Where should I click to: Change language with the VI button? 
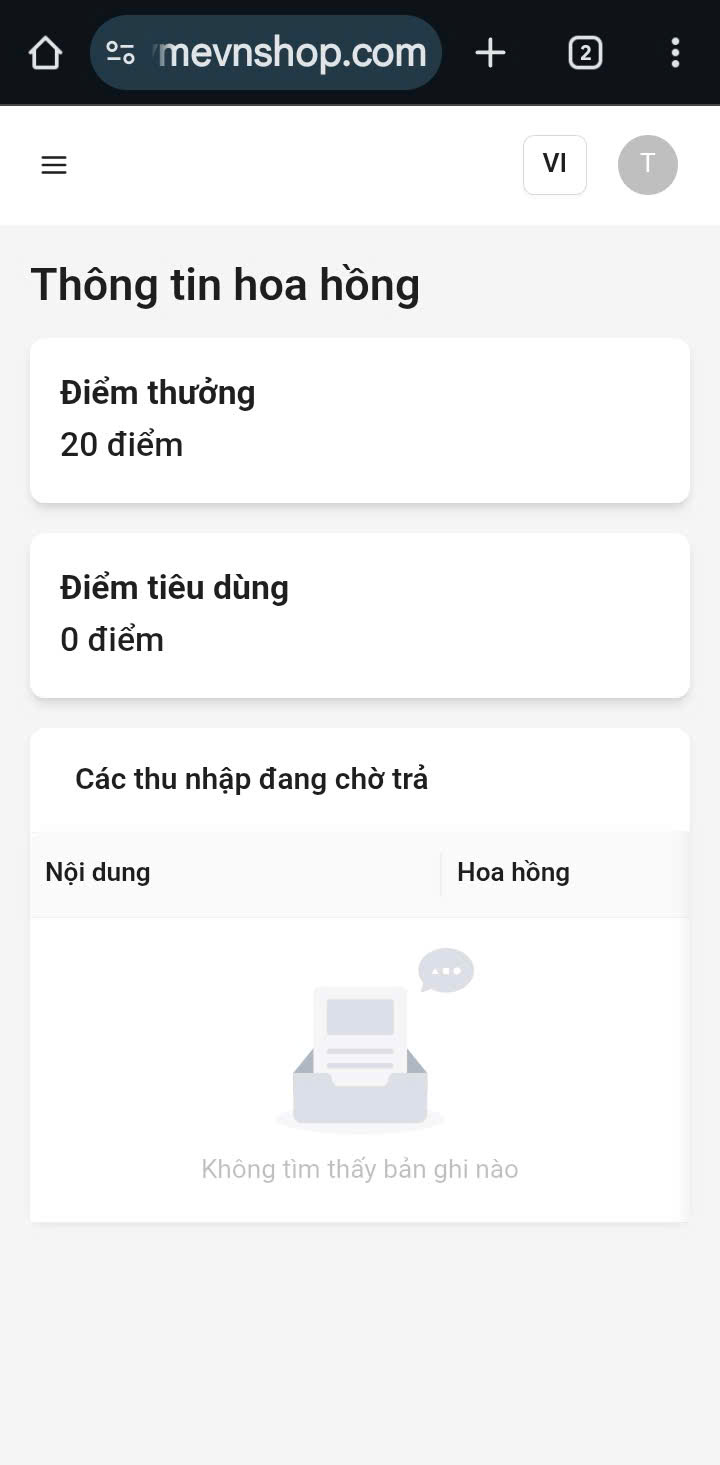tap(555, 164)
